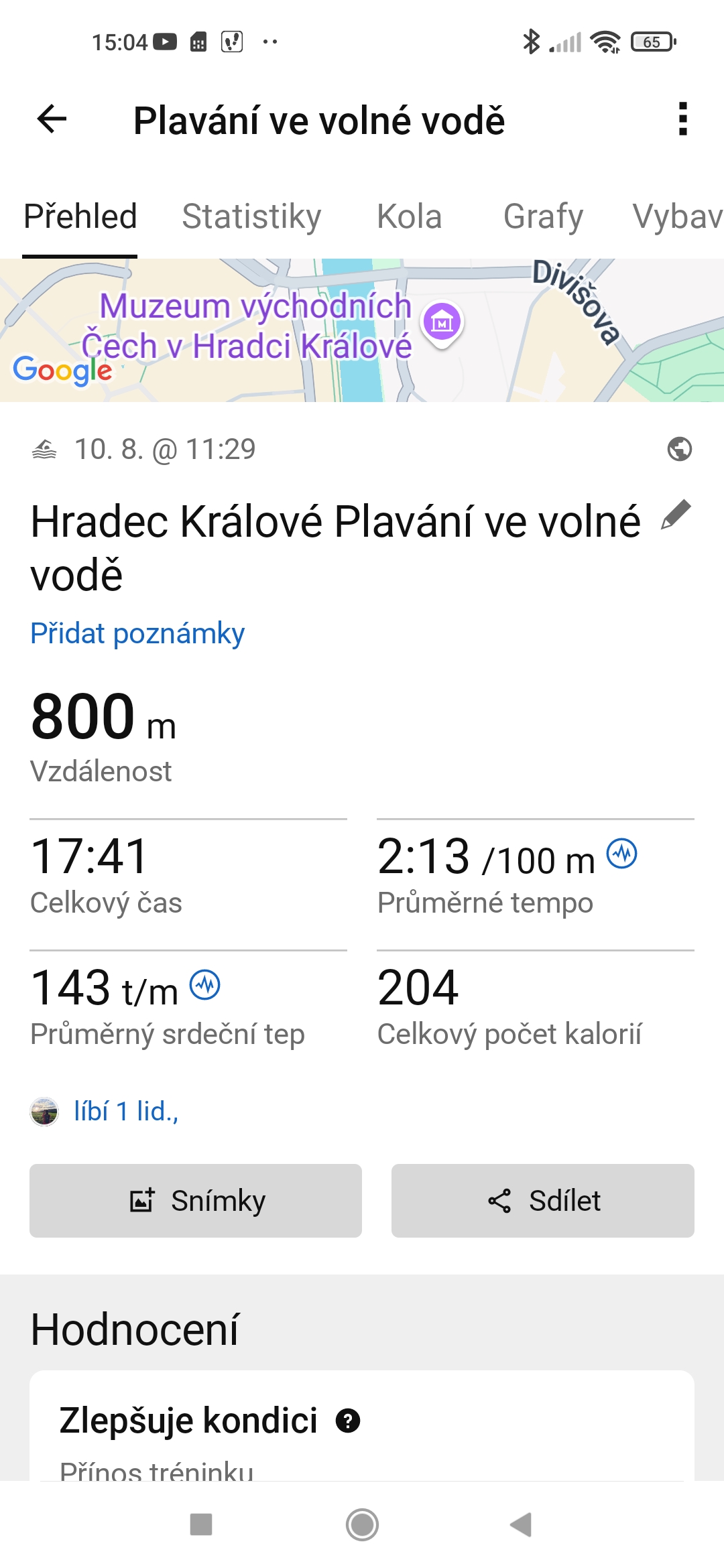
Task: Open the Snímky button
Action: 196,1200
